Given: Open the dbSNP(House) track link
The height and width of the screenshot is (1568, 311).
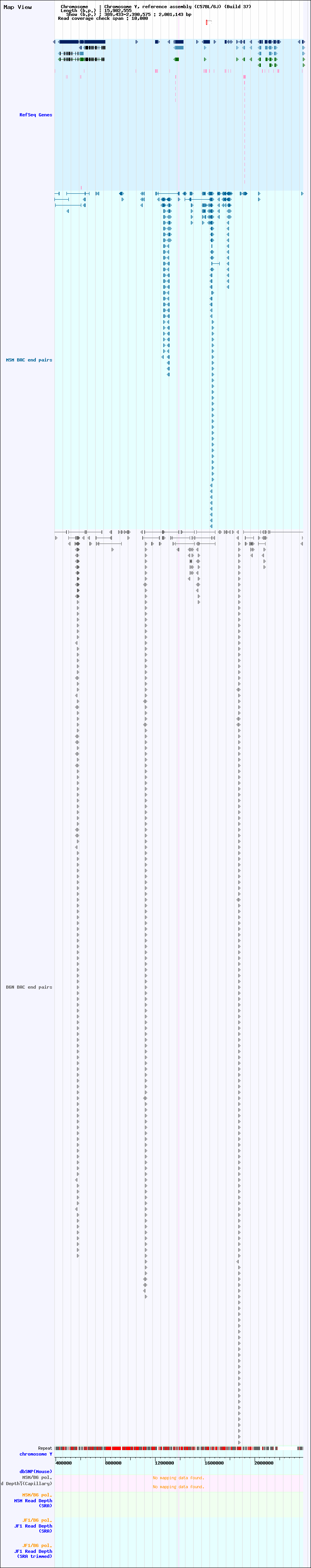Looking at the screenshot, I should pyautogui.click(x=35, y=1471).
